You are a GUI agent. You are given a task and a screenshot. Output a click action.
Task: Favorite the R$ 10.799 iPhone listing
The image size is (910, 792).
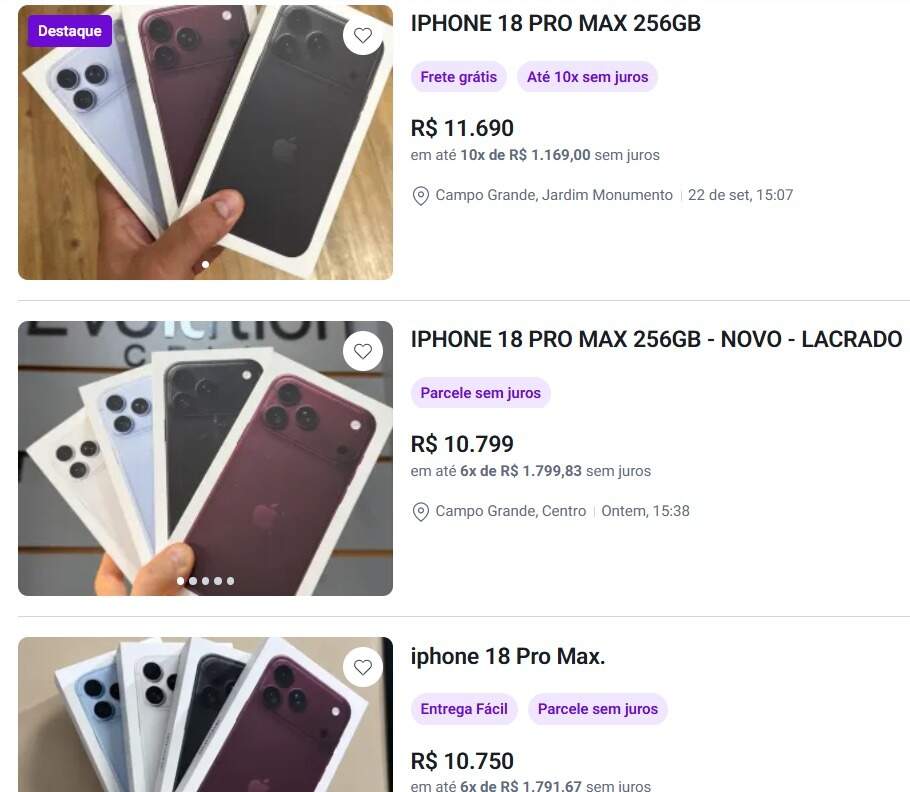tap(363, 352)
